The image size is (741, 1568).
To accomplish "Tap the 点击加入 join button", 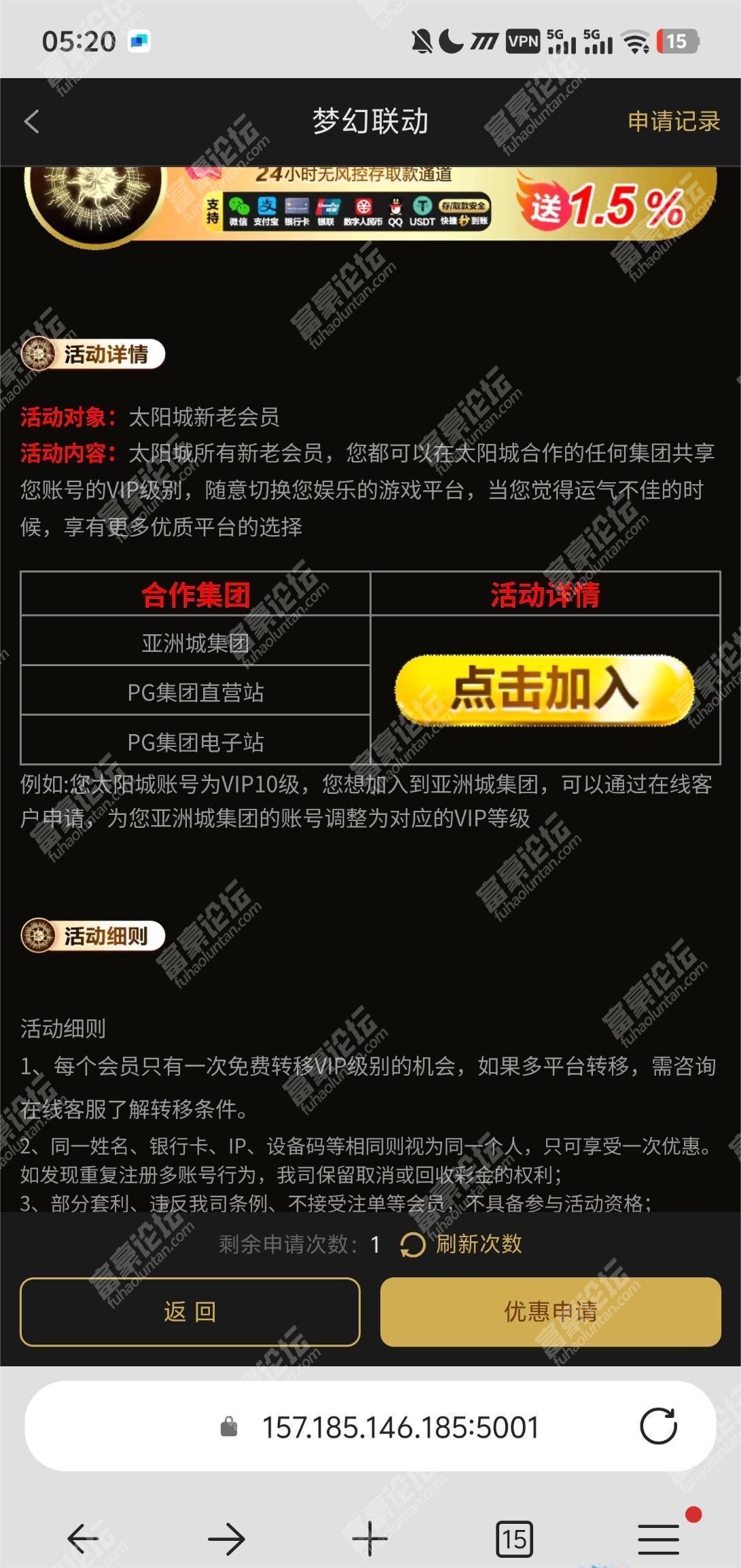I will [x=545, y=689].
